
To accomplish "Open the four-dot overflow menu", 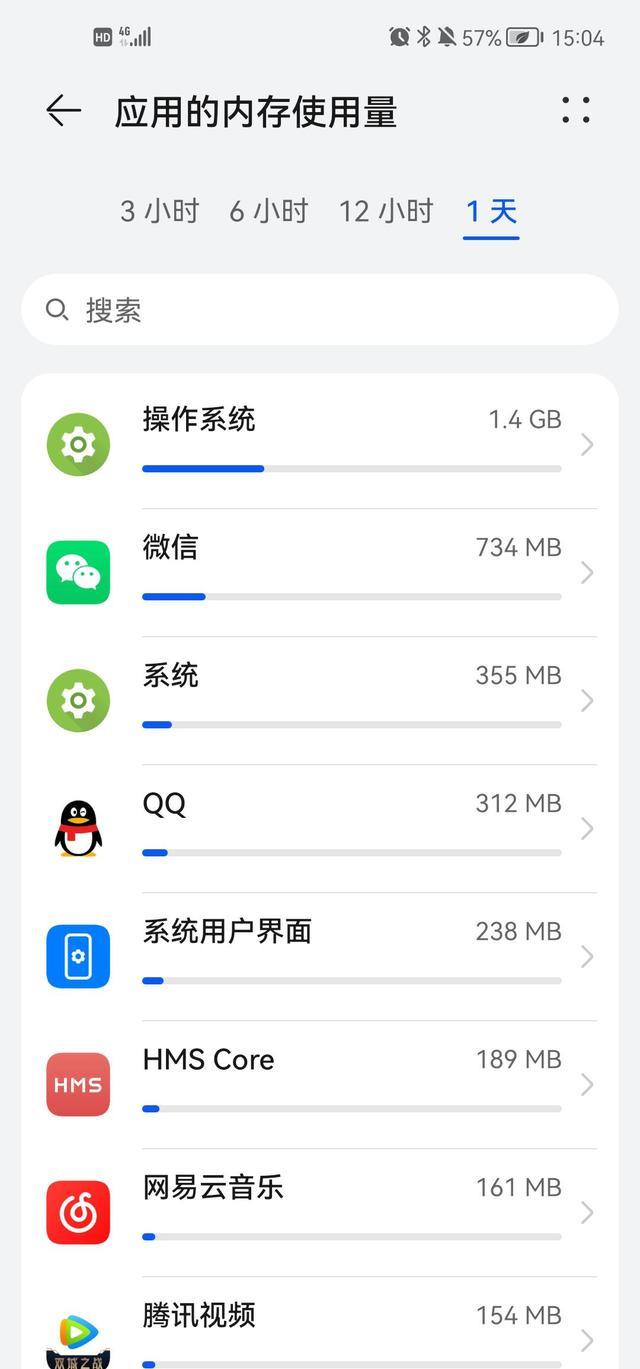I will point(576,111).
